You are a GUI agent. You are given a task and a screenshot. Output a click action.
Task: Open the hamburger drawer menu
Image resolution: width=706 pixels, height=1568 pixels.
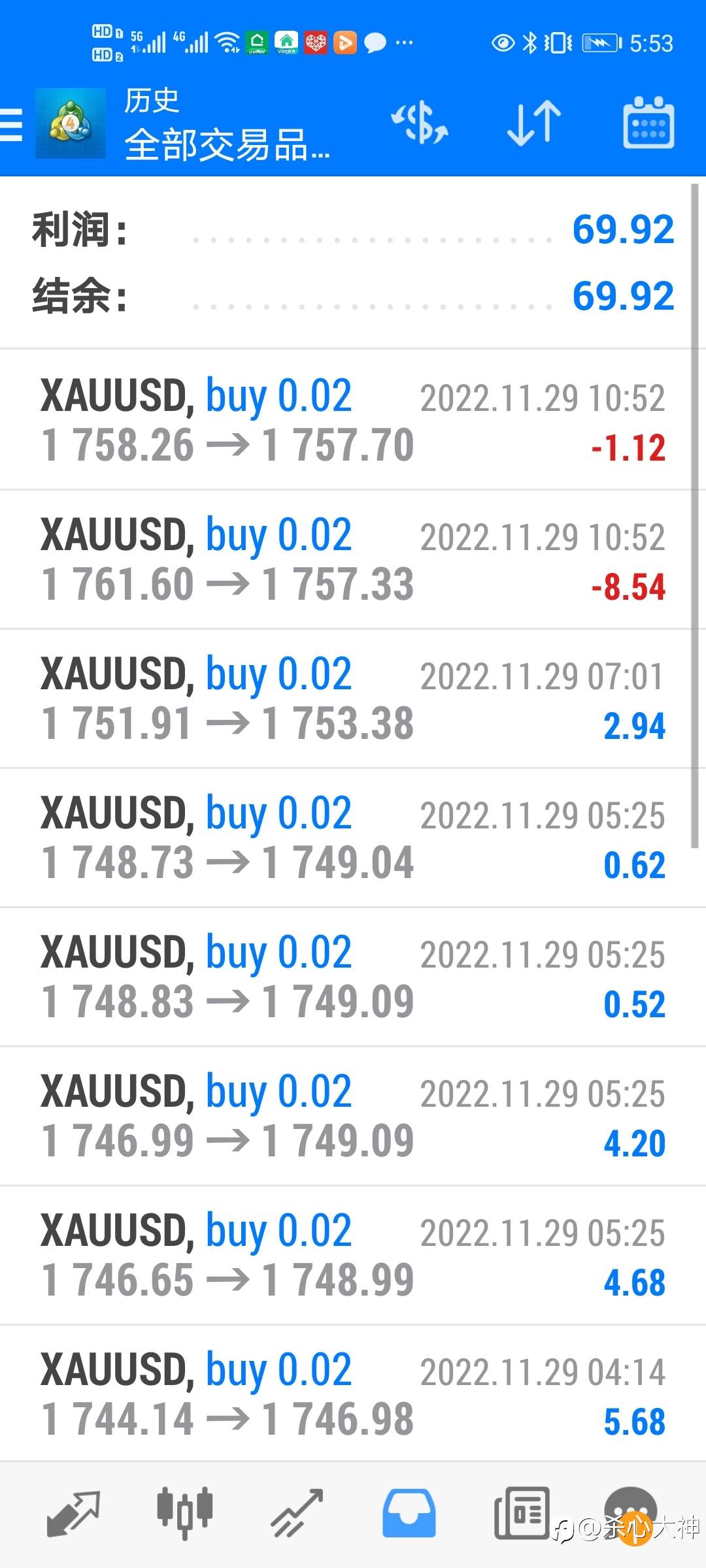click(x=11, y=125)
